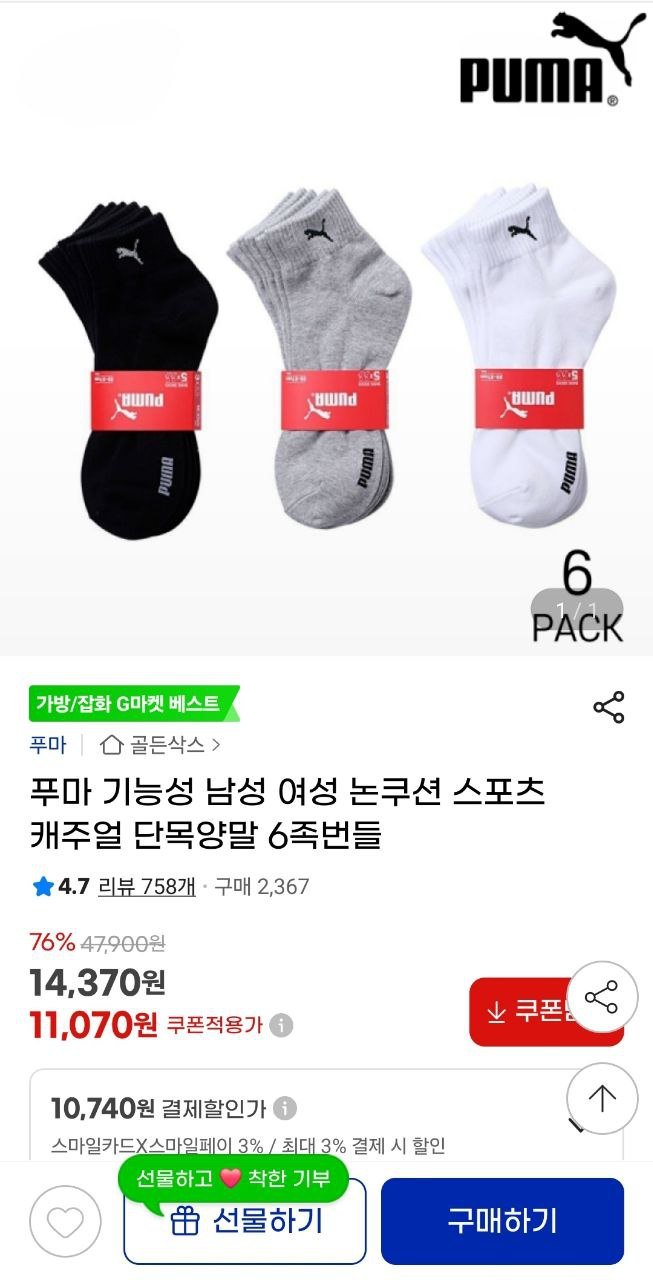Show info for 쿠폰적용가 price

click(282, 1025)
